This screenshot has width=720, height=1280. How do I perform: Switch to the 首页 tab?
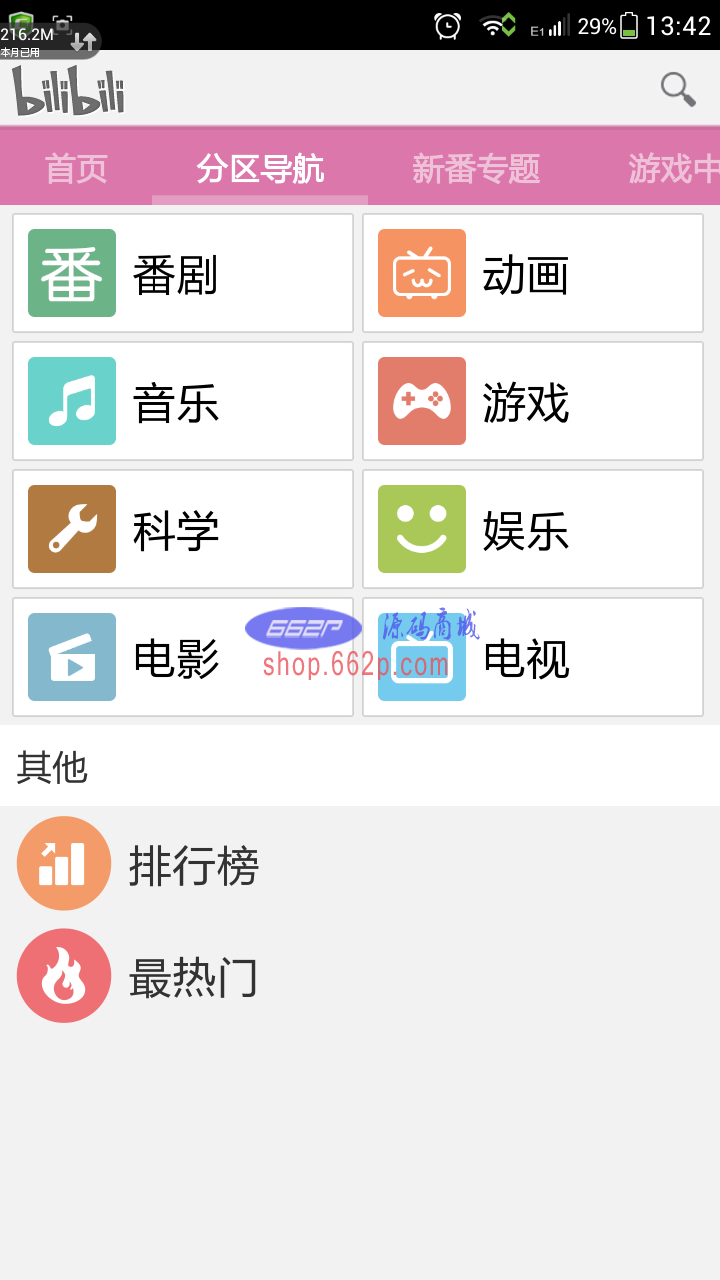(76, 169)
